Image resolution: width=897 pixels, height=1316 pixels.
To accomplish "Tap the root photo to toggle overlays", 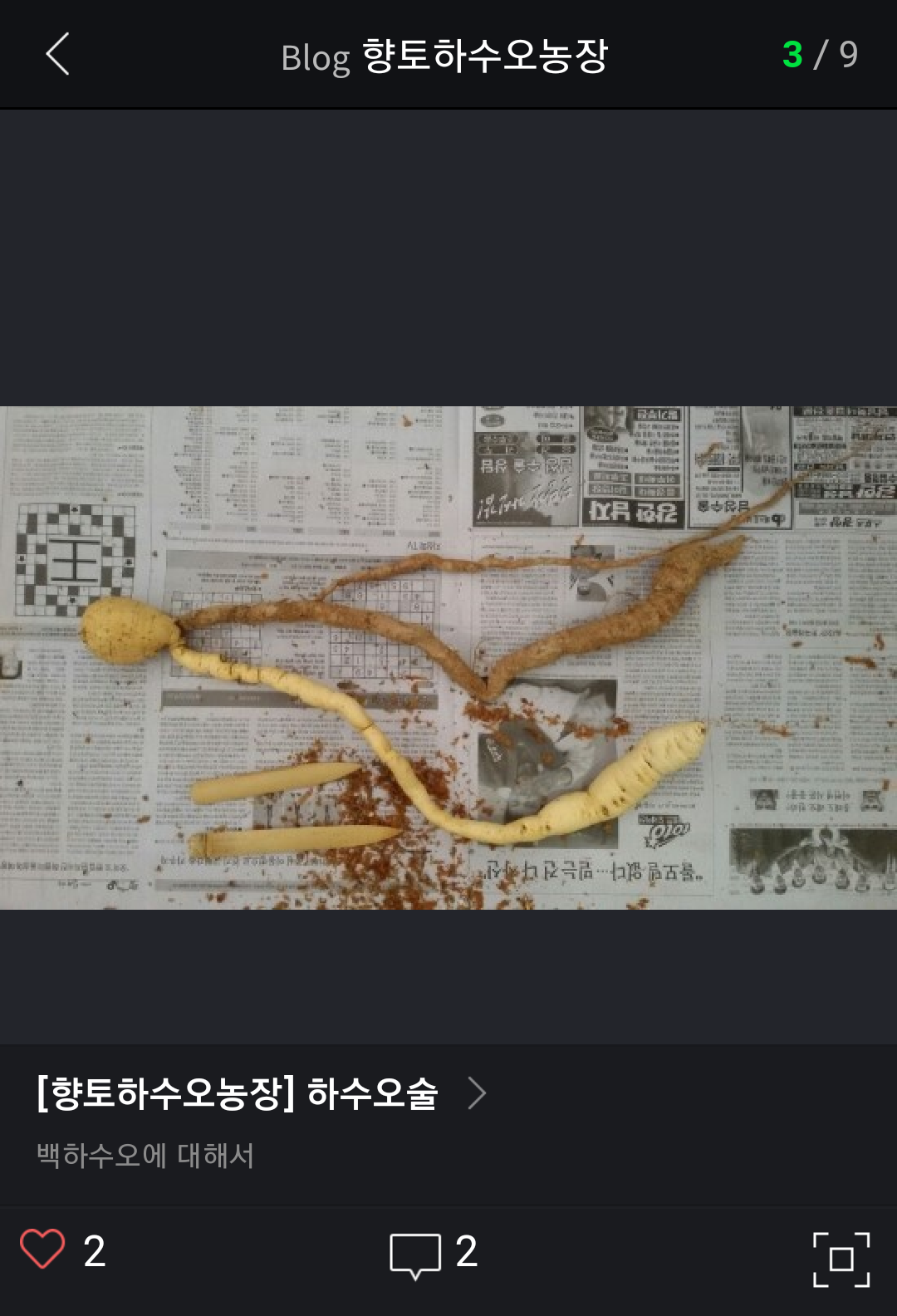I will (x=448, y=658).
